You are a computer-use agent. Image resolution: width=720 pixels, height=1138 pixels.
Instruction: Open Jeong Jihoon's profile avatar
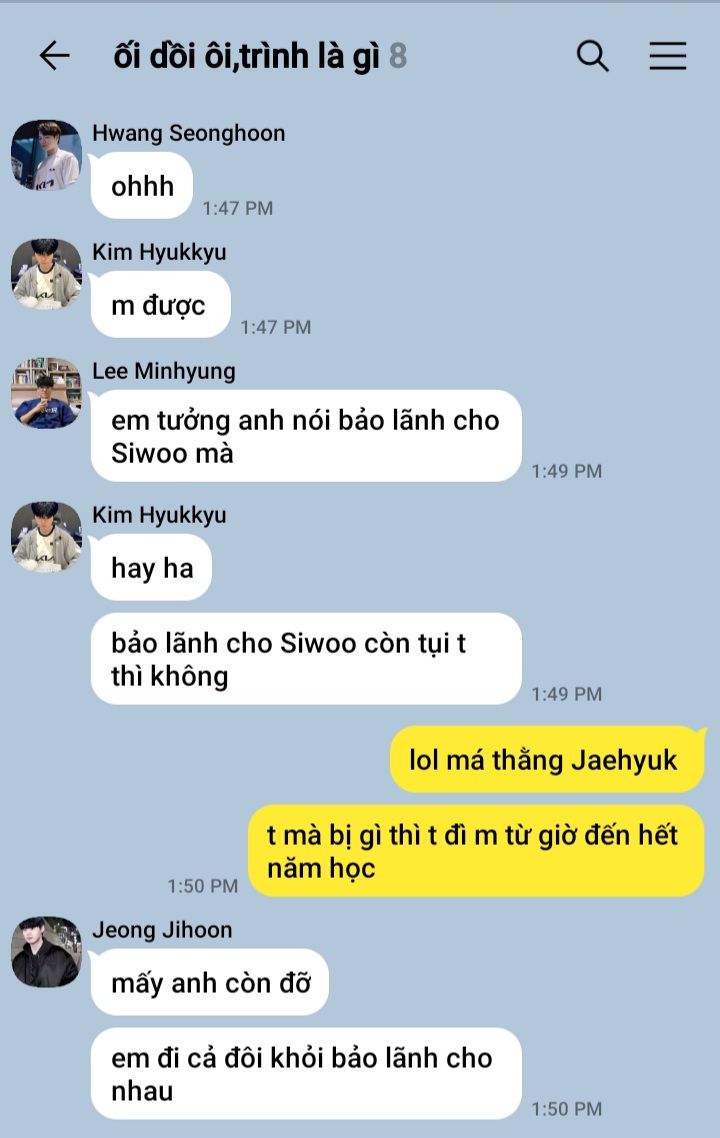click(x=46, y=952)
